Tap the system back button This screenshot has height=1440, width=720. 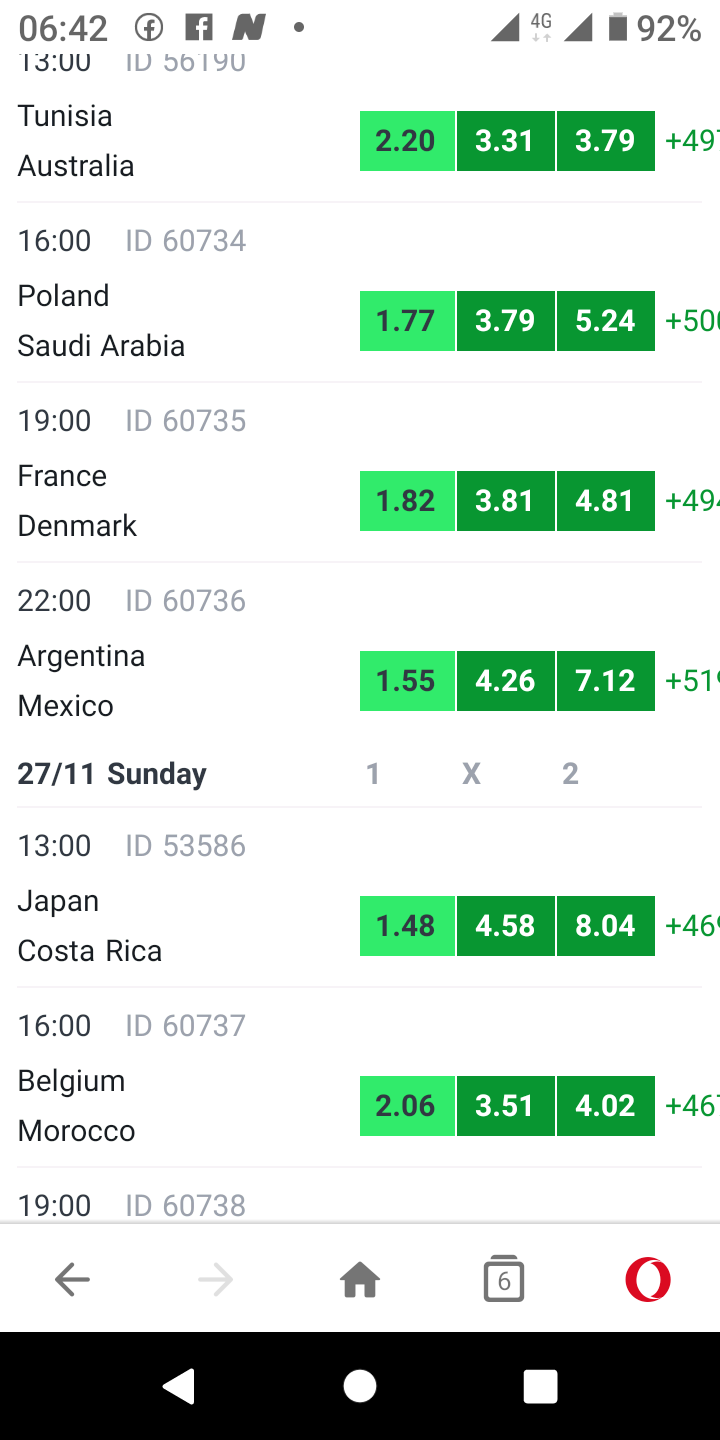pos(180,1386)
